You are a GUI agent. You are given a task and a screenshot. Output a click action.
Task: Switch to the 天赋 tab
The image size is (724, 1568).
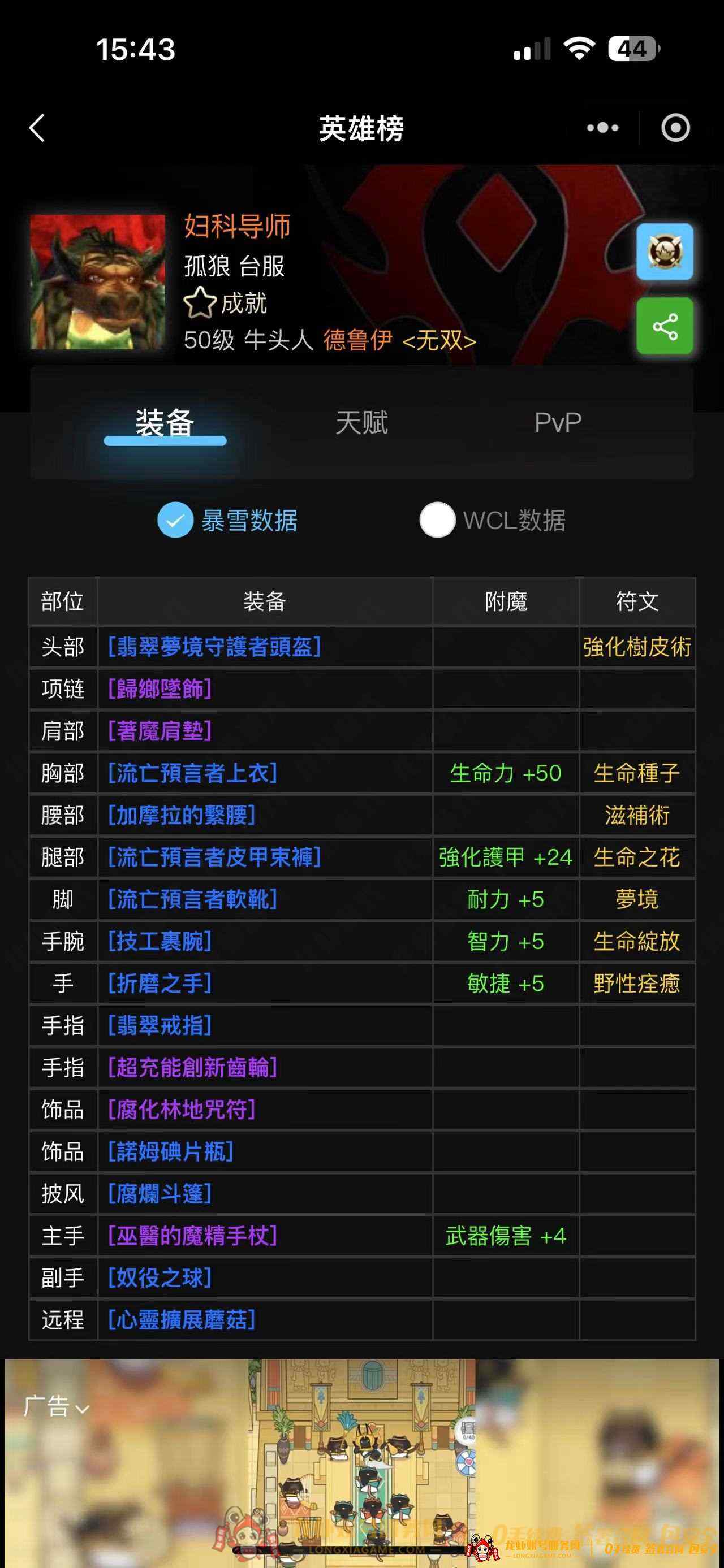tap(361, 422)
